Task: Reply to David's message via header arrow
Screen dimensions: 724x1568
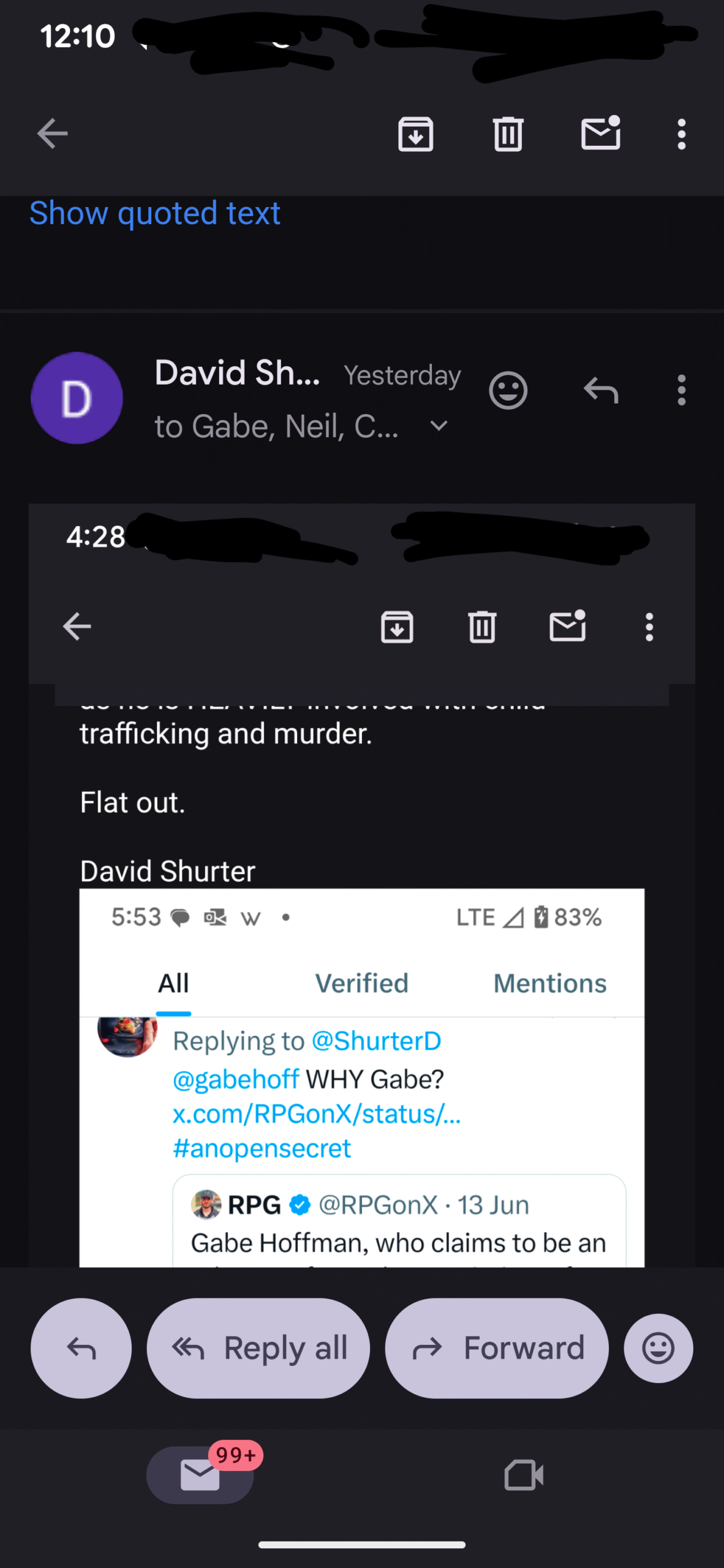Action: (600, 390)
